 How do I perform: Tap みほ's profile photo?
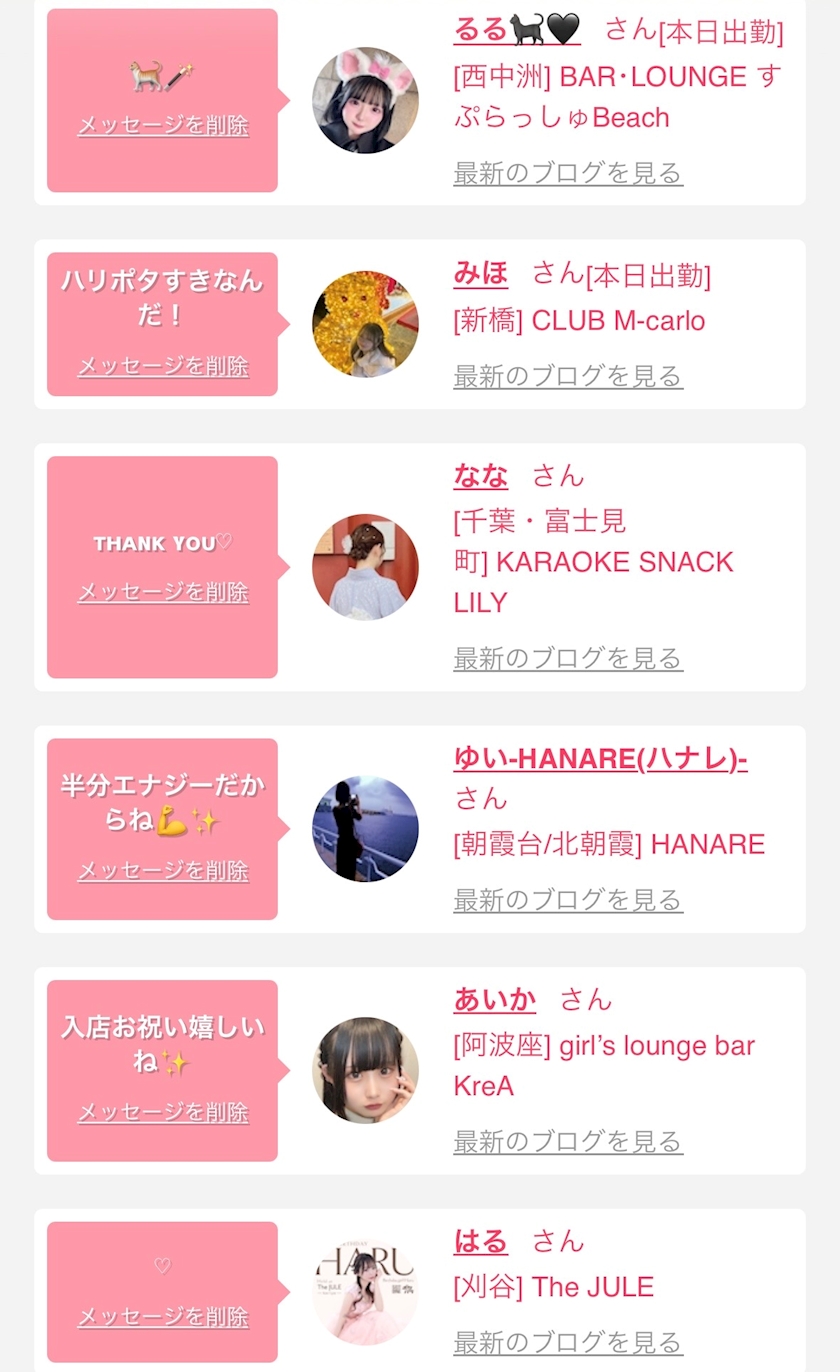coord(365,324)
